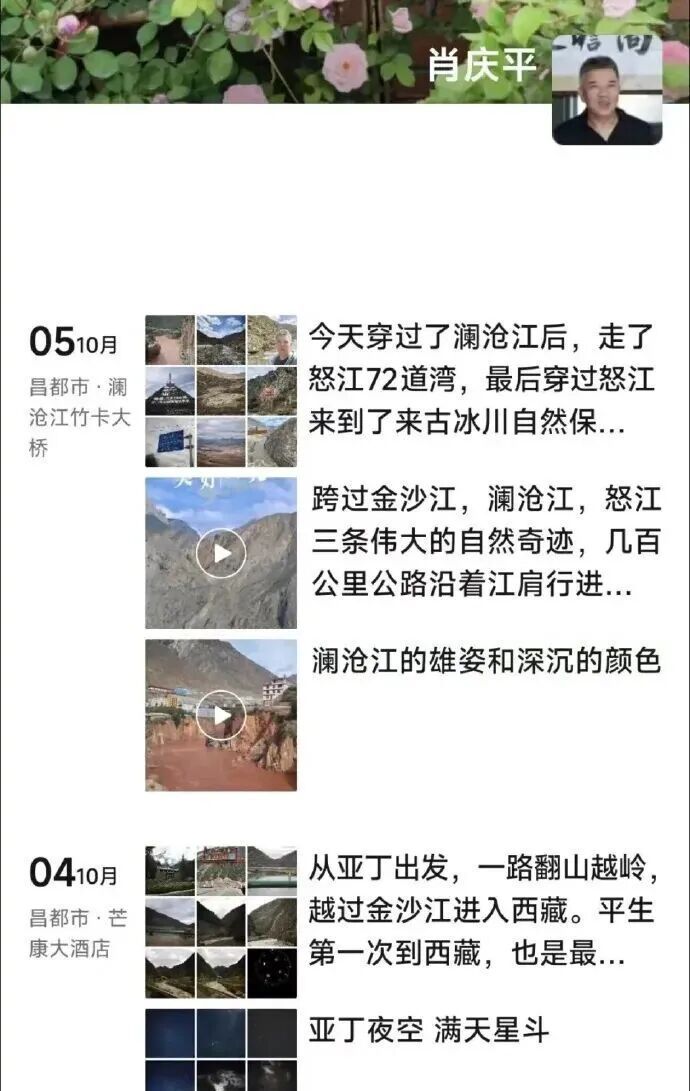Open the October 4 photo collage from 亚丁
Image resolution: width=690 pixels, height=1091 pixels.
221,922
